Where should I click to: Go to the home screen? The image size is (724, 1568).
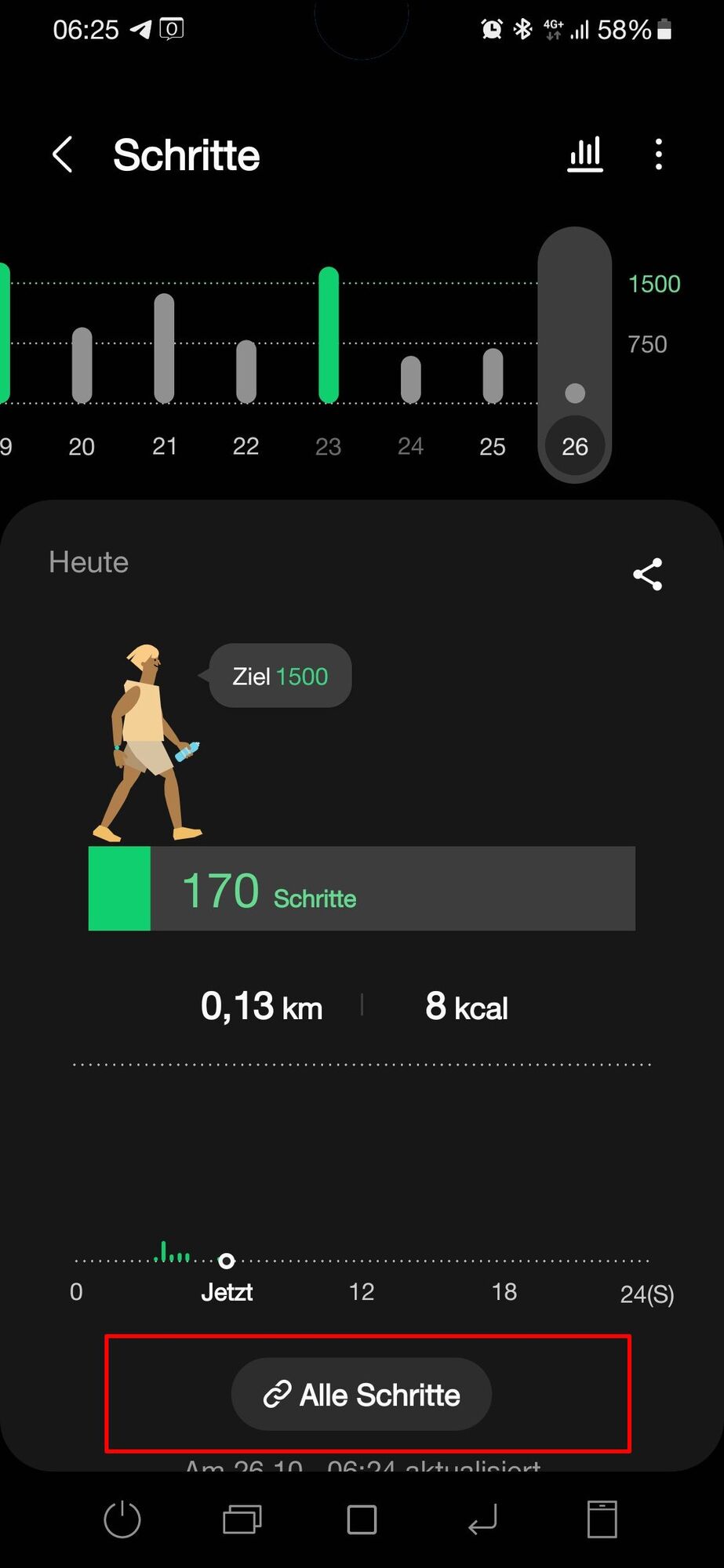[362, 1519]
